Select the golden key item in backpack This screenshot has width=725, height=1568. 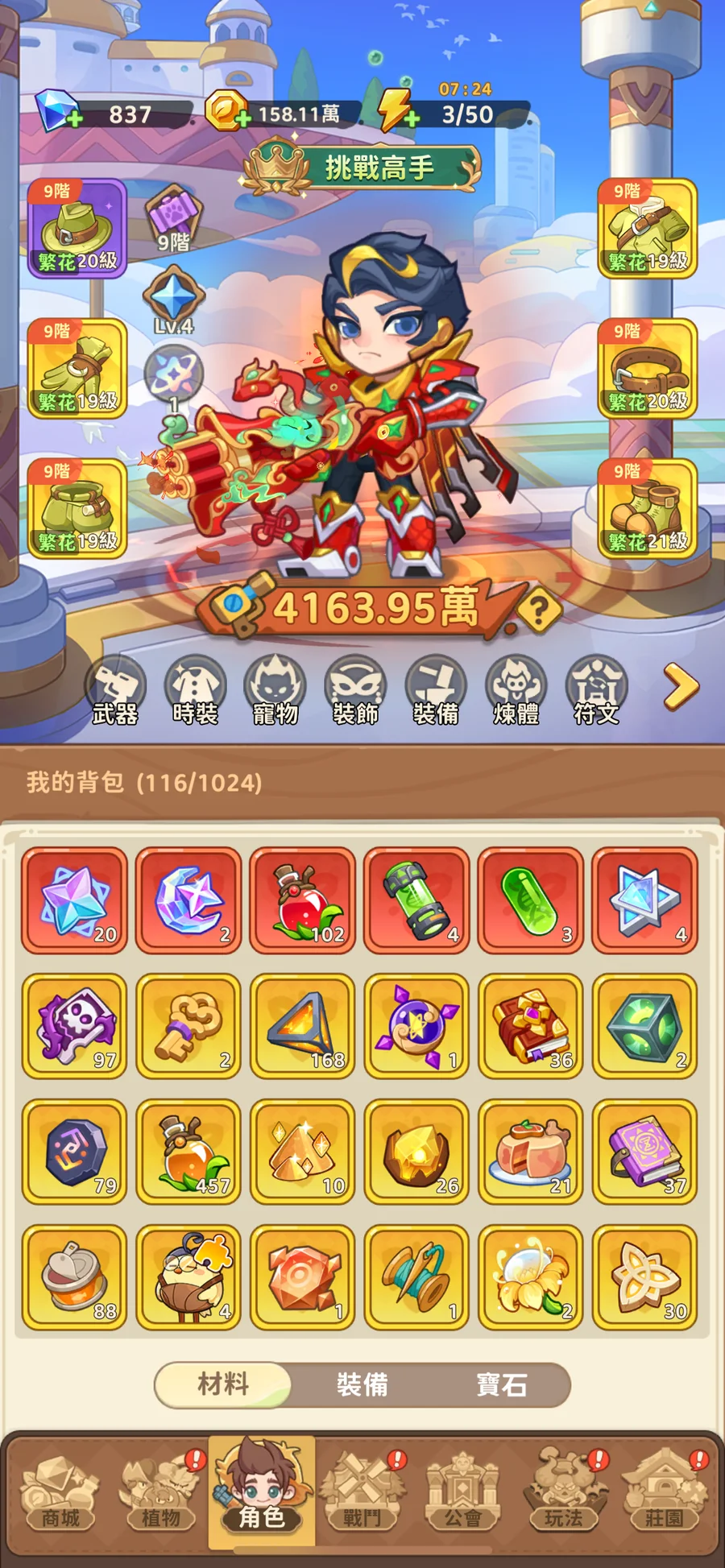click(188, 1026)
